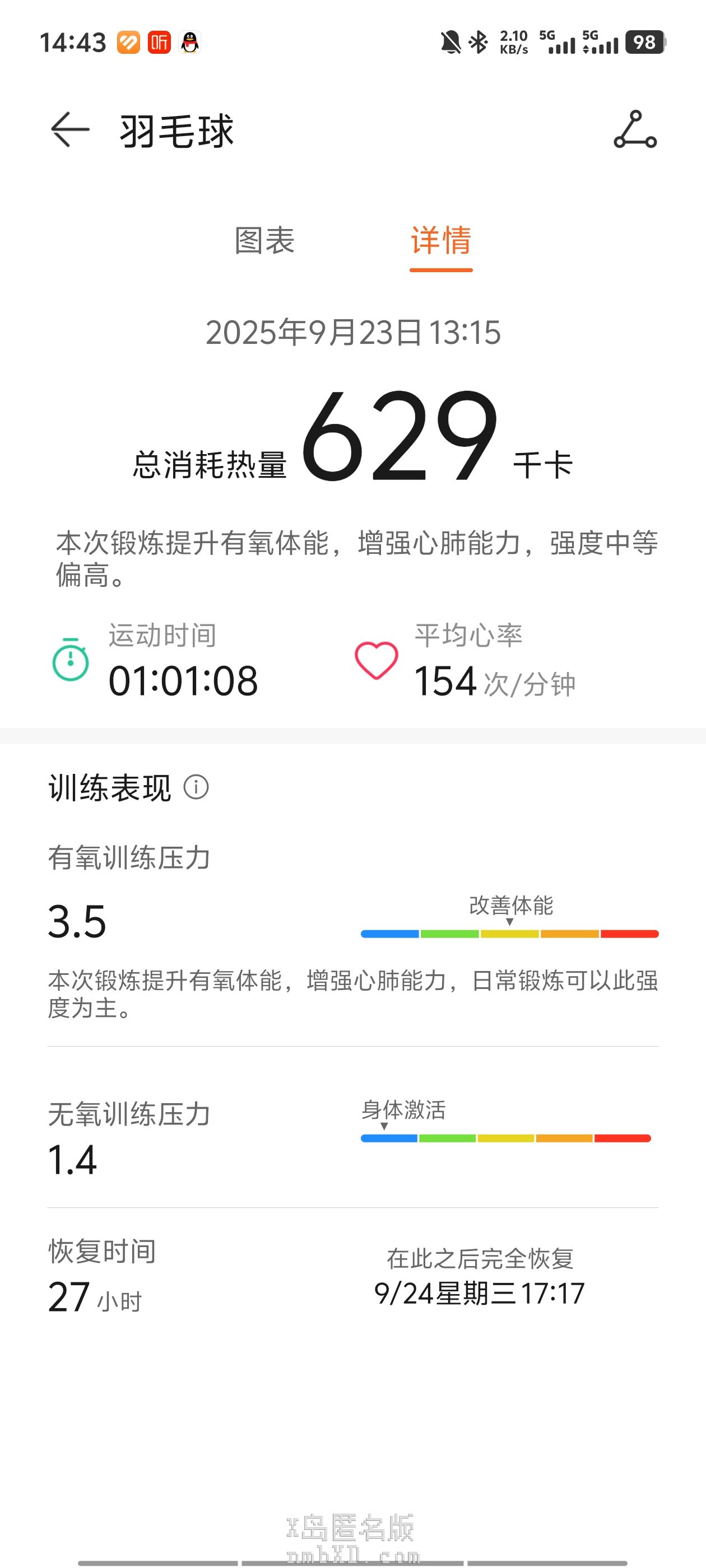Open the 训练表现 info icon
Screen dimensions: 706x1568
(196, 787)
